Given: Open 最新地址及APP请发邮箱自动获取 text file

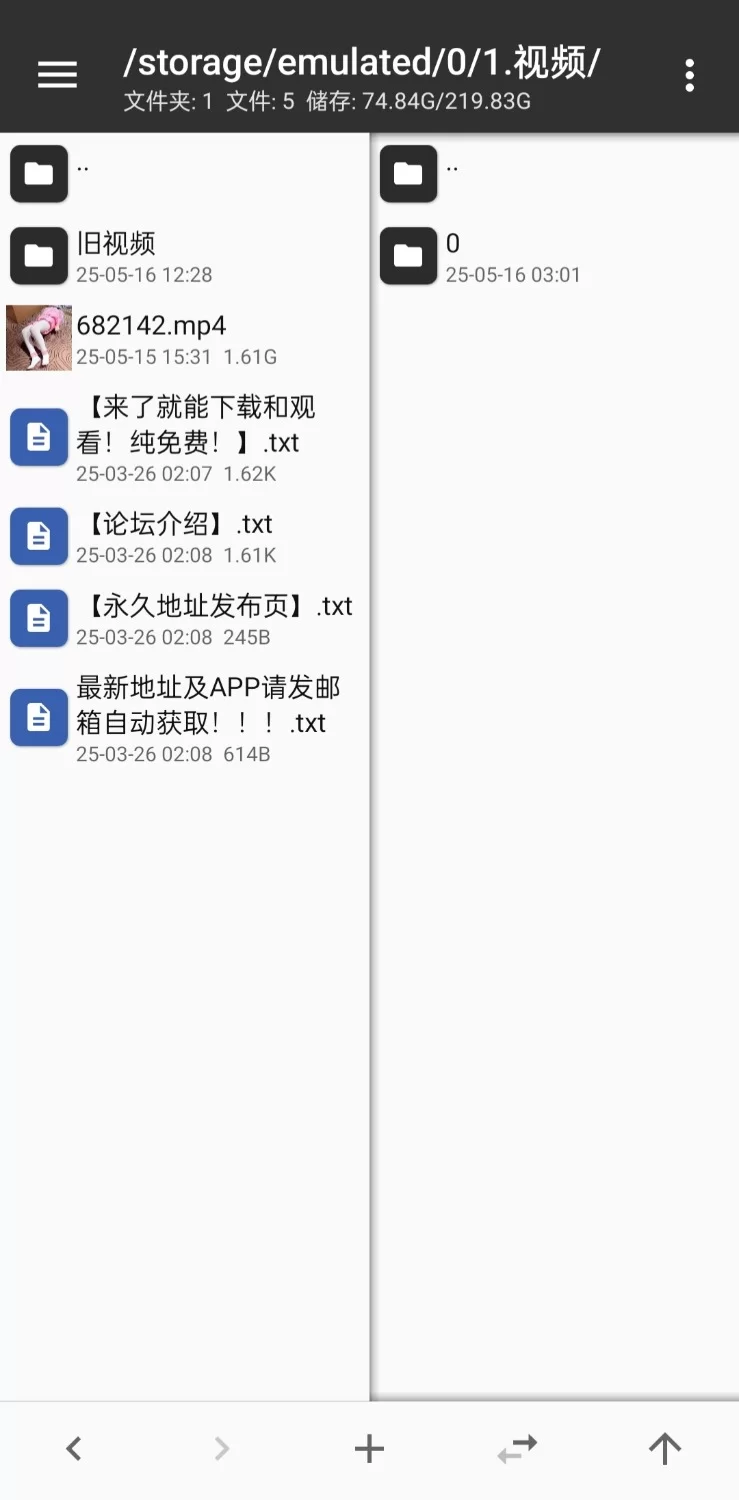Looking at the screenshot, I should (185, 718).
